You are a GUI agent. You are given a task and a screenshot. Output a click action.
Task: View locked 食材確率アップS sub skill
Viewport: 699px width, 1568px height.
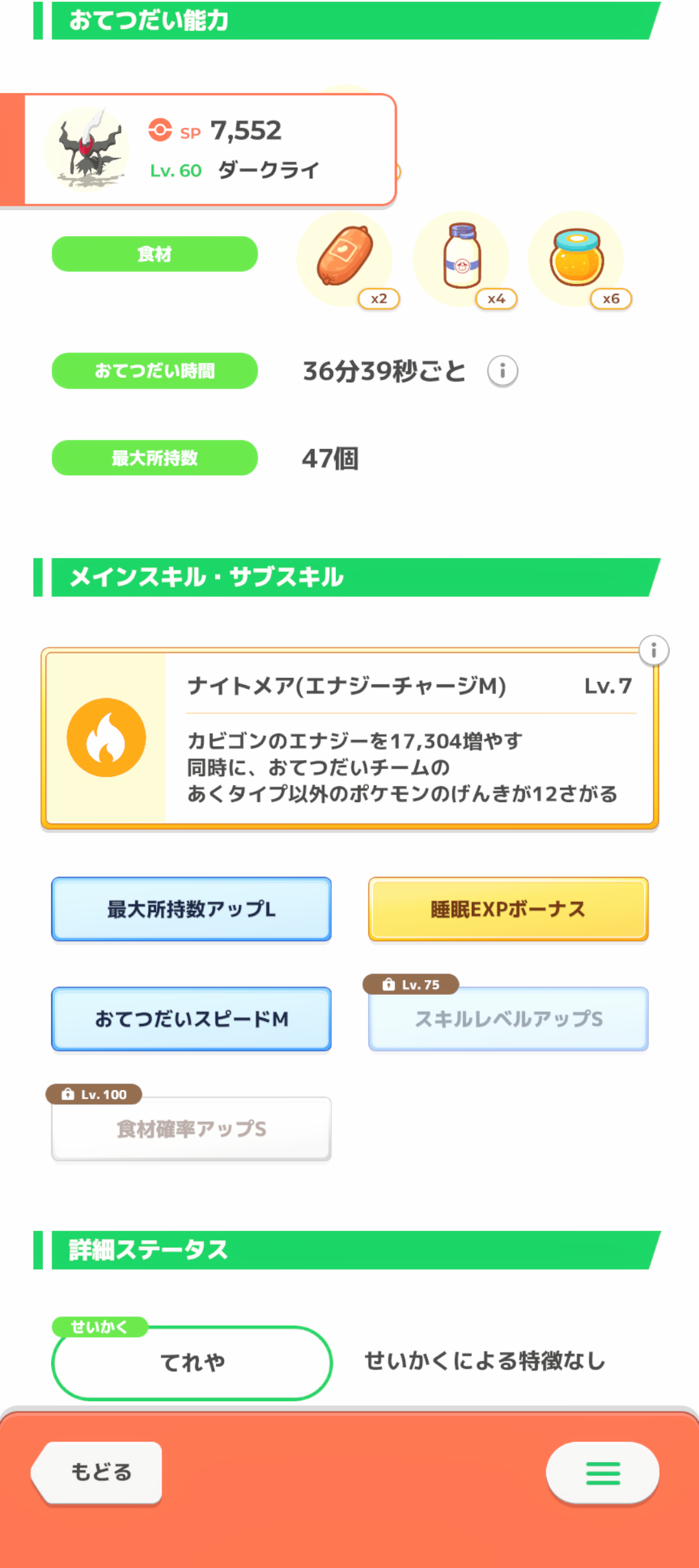point(192,1129)
